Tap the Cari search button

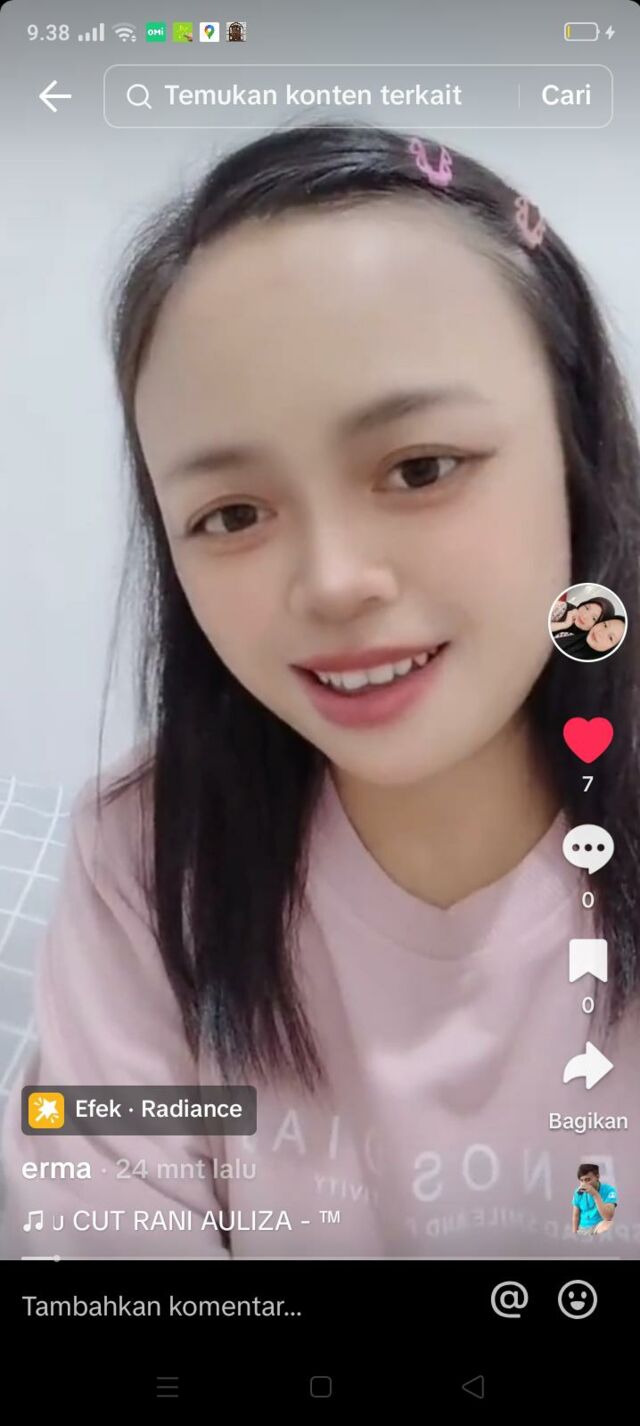pyautogui.click(x=566, y=96)
